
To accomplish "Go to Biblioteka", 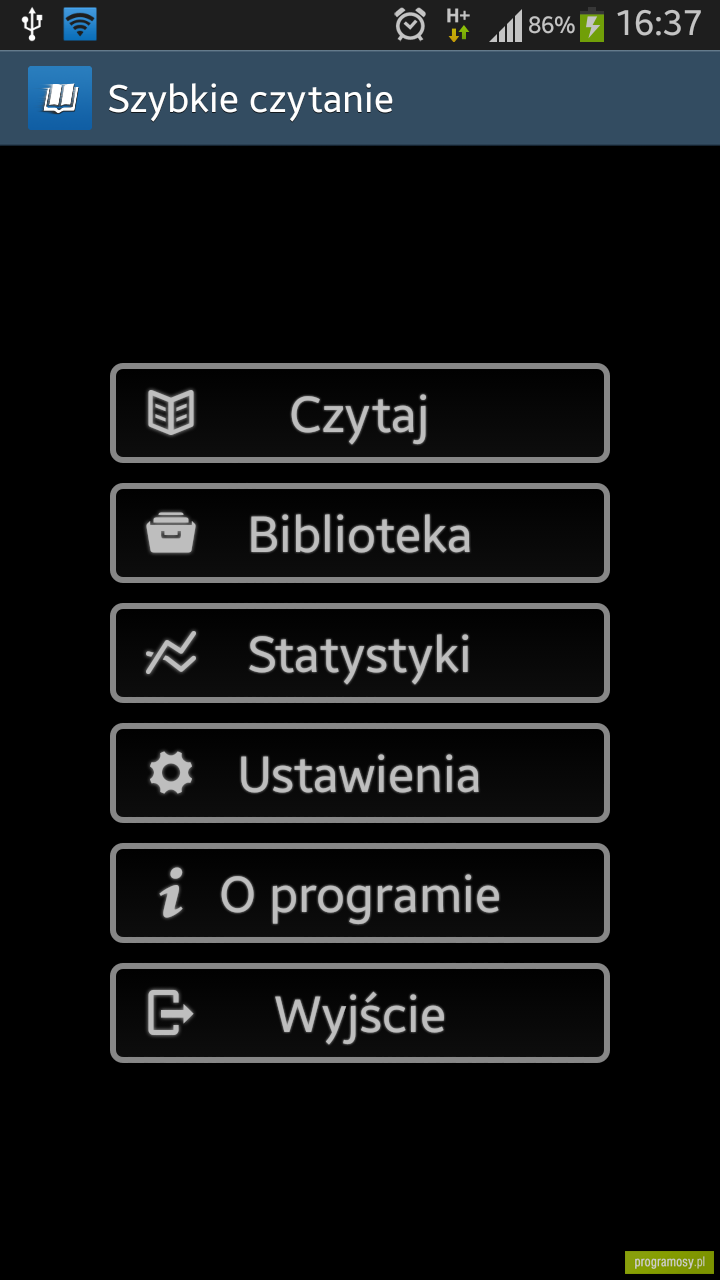I will tap(360, 533).
